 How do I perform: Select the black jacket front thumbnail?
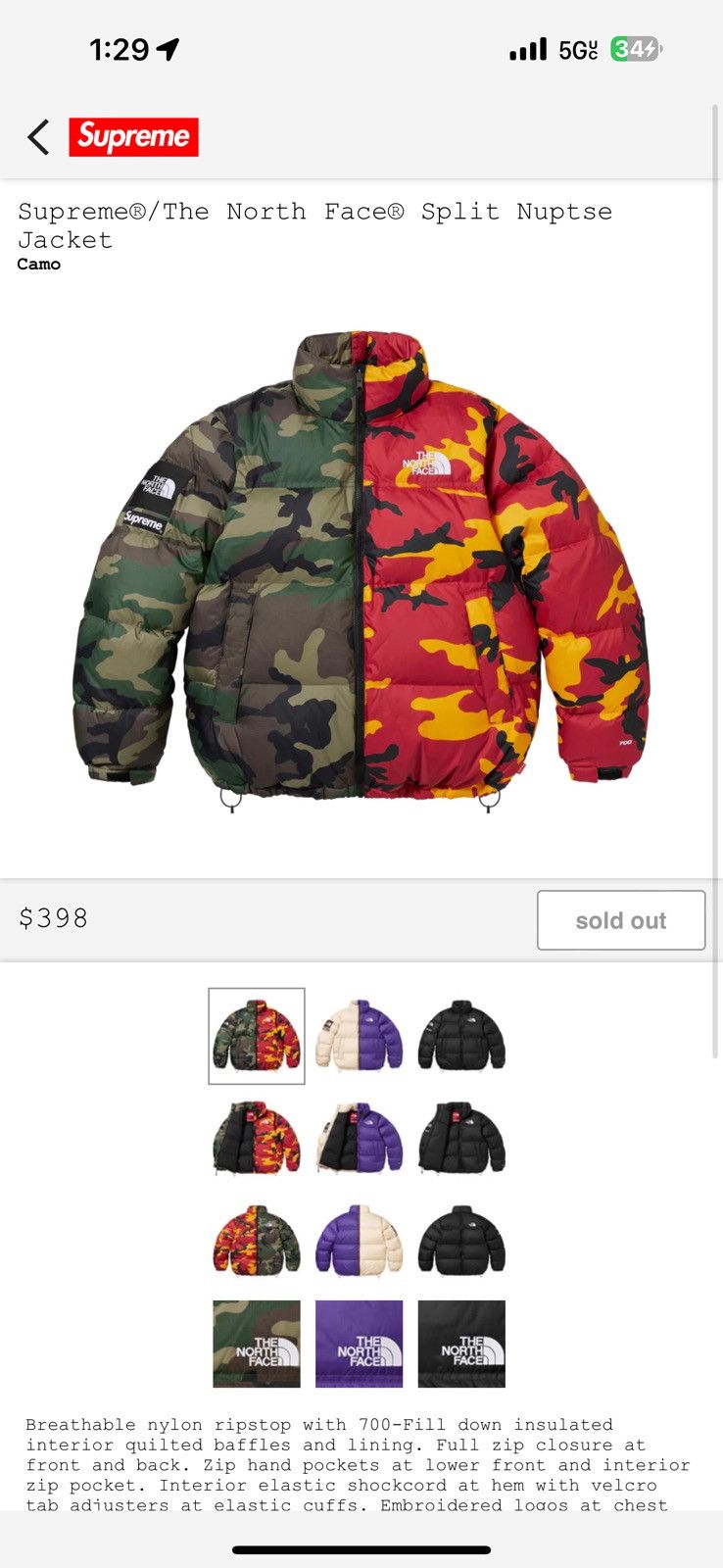tap(461, 1036)
